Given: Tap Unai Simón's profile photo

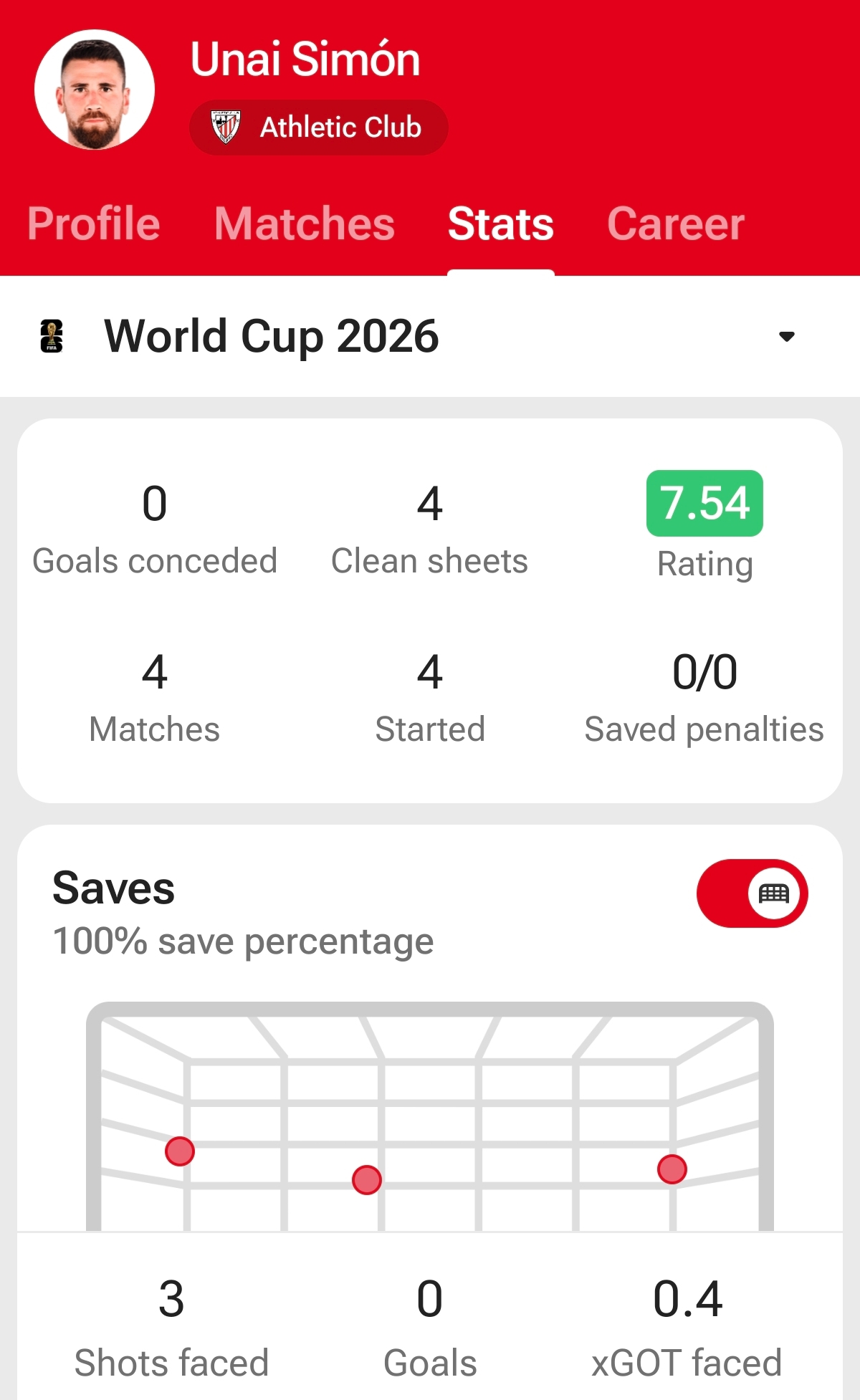Looking at the screenshot, I should [x=95, y=90].
